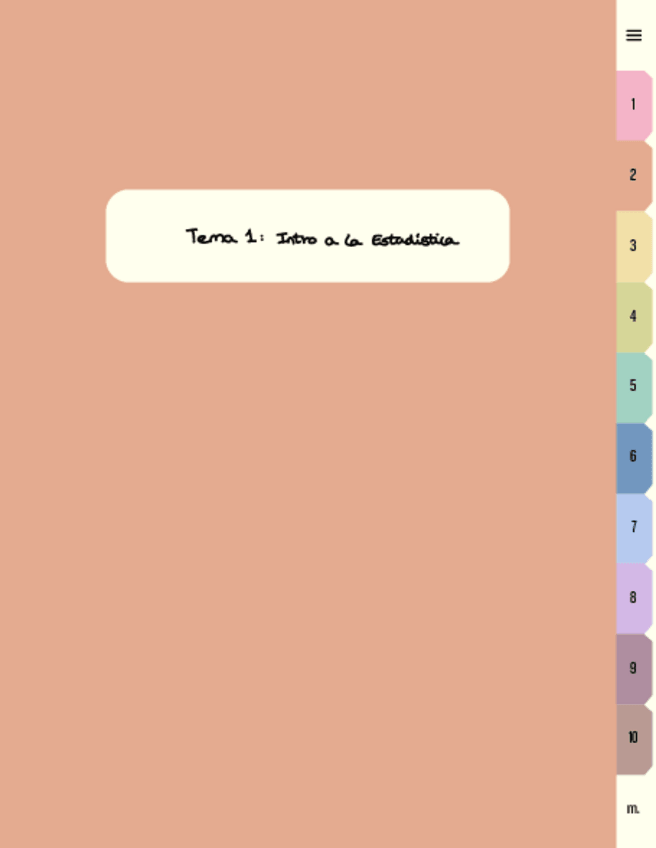The image size is (656, 848).
Task: Open section tab 7
Action: pos(633,527)
